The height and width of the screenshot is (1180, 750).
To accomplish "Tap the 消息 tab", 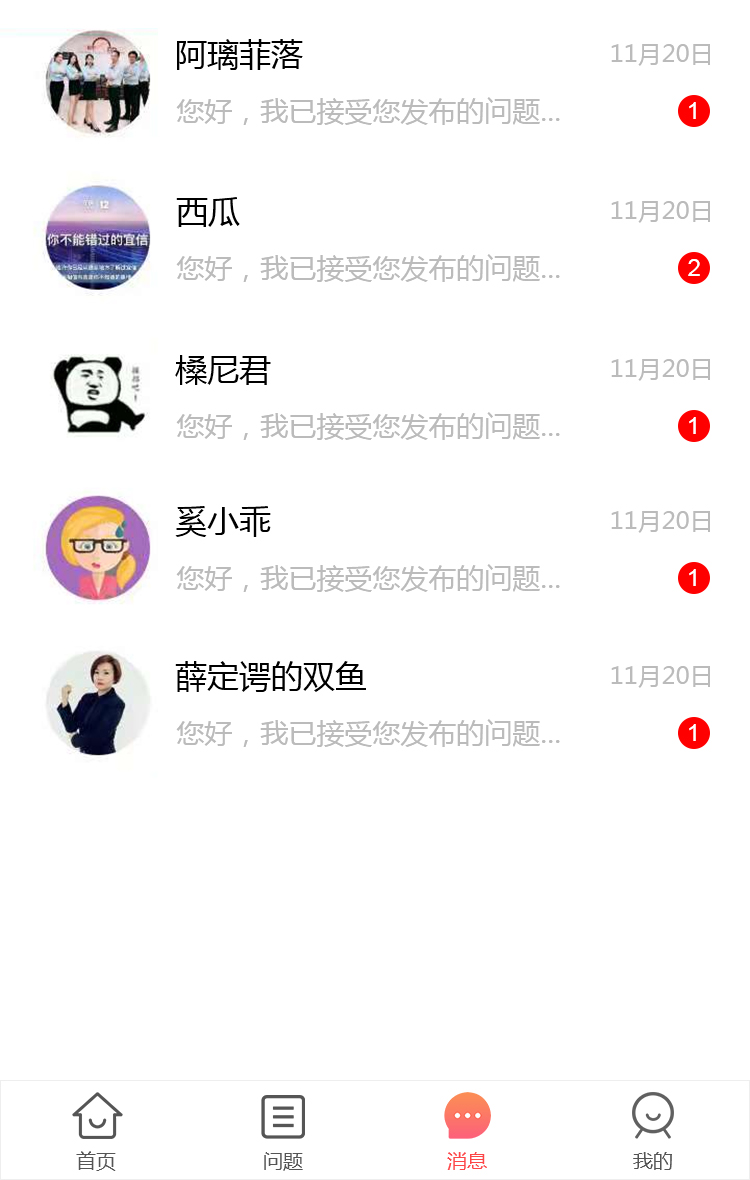I will [467, 1130].
